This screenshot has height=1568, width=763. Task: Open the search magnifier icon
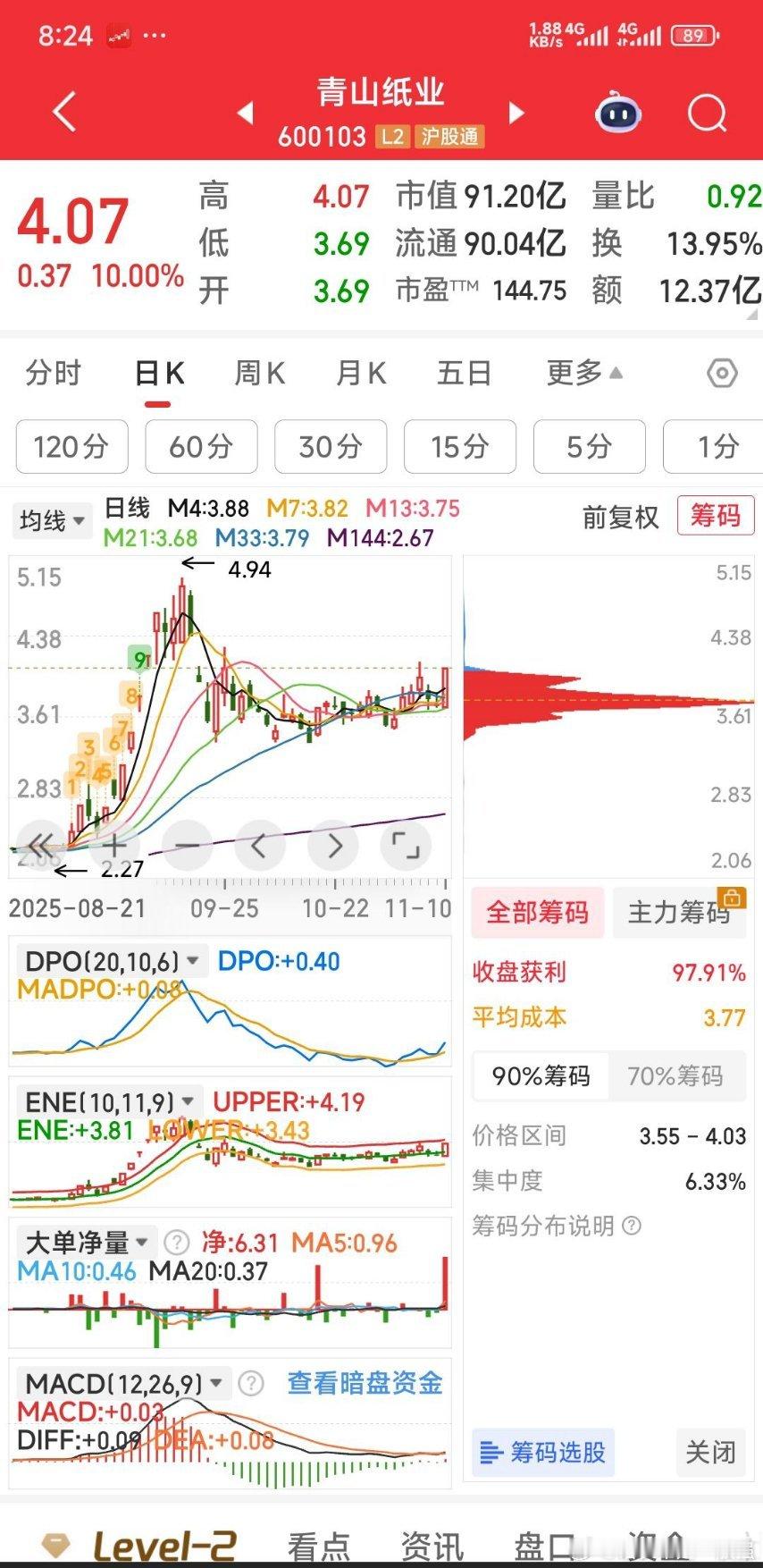point(707,114)
